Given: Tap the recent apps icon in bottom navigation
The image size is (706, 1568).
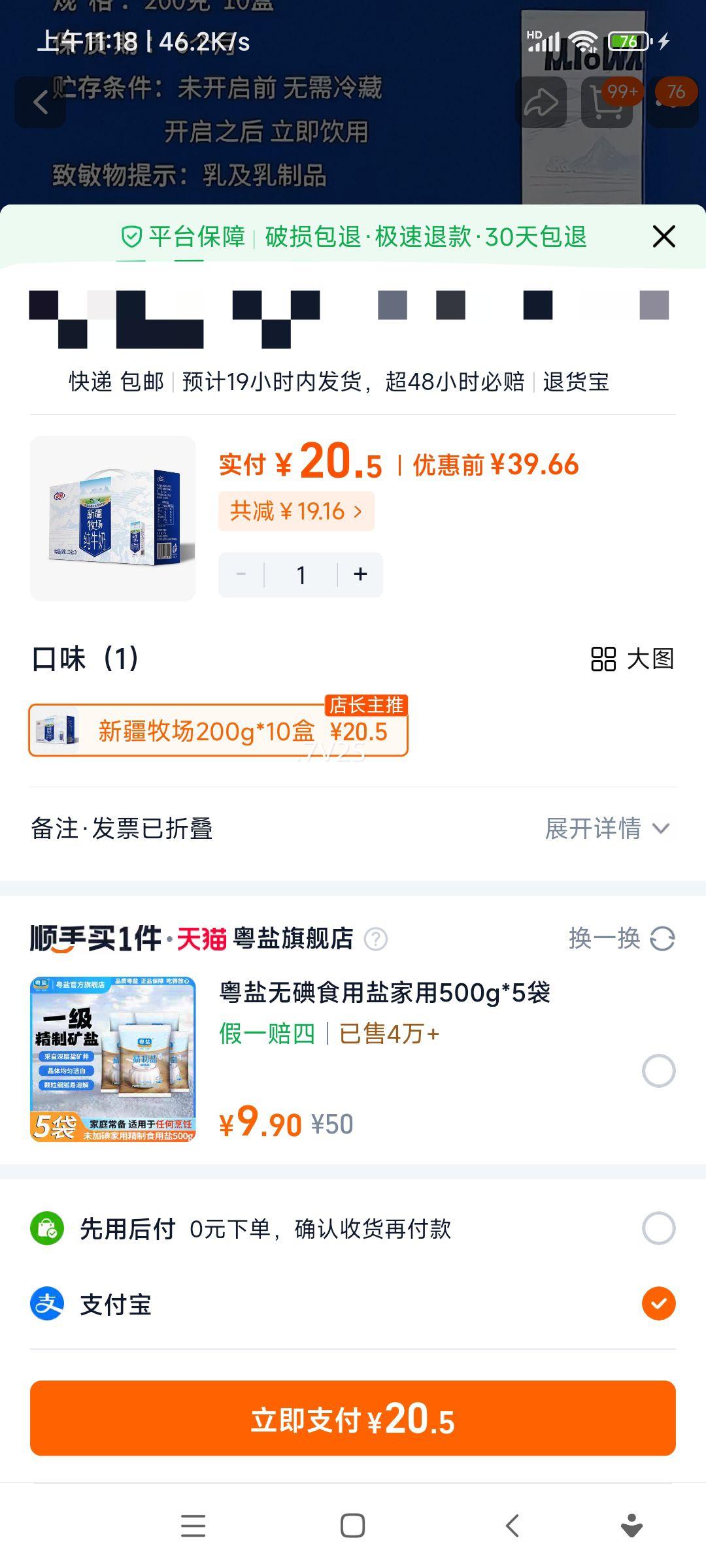Looking at the screenshot, I should point(192,1526).
